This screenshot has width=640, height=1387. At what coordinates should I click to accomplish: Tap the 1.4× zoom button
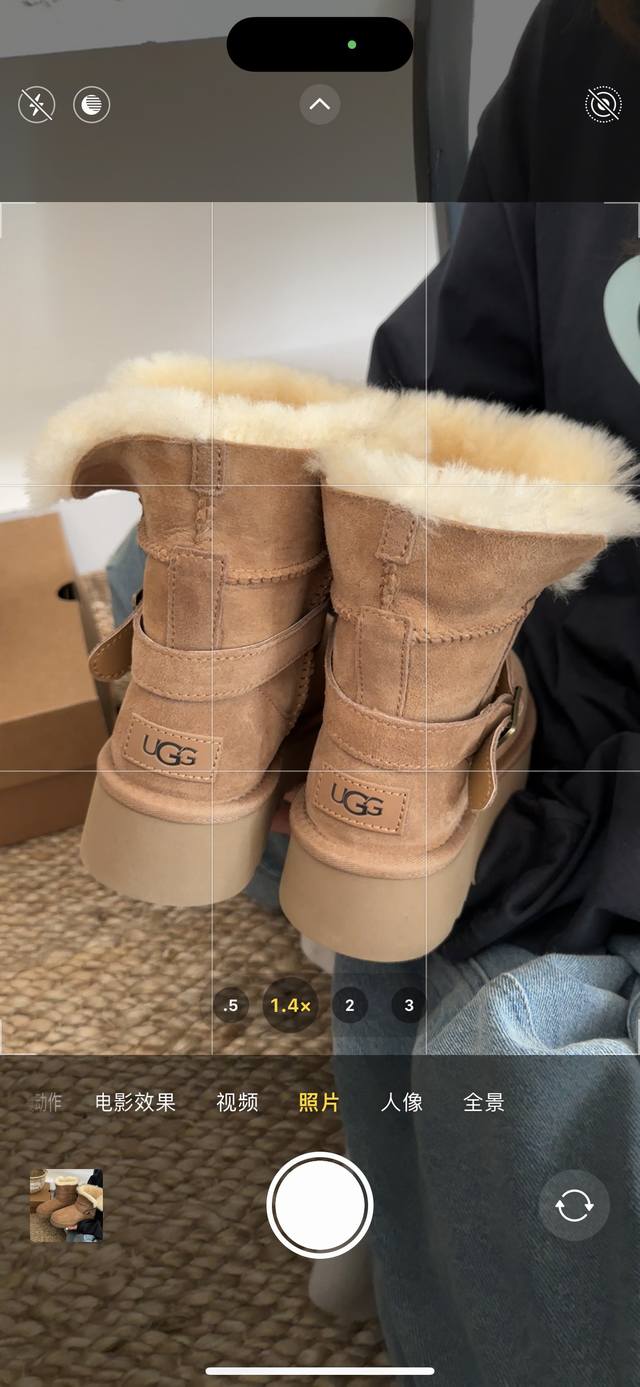(x=290, y=1005)
